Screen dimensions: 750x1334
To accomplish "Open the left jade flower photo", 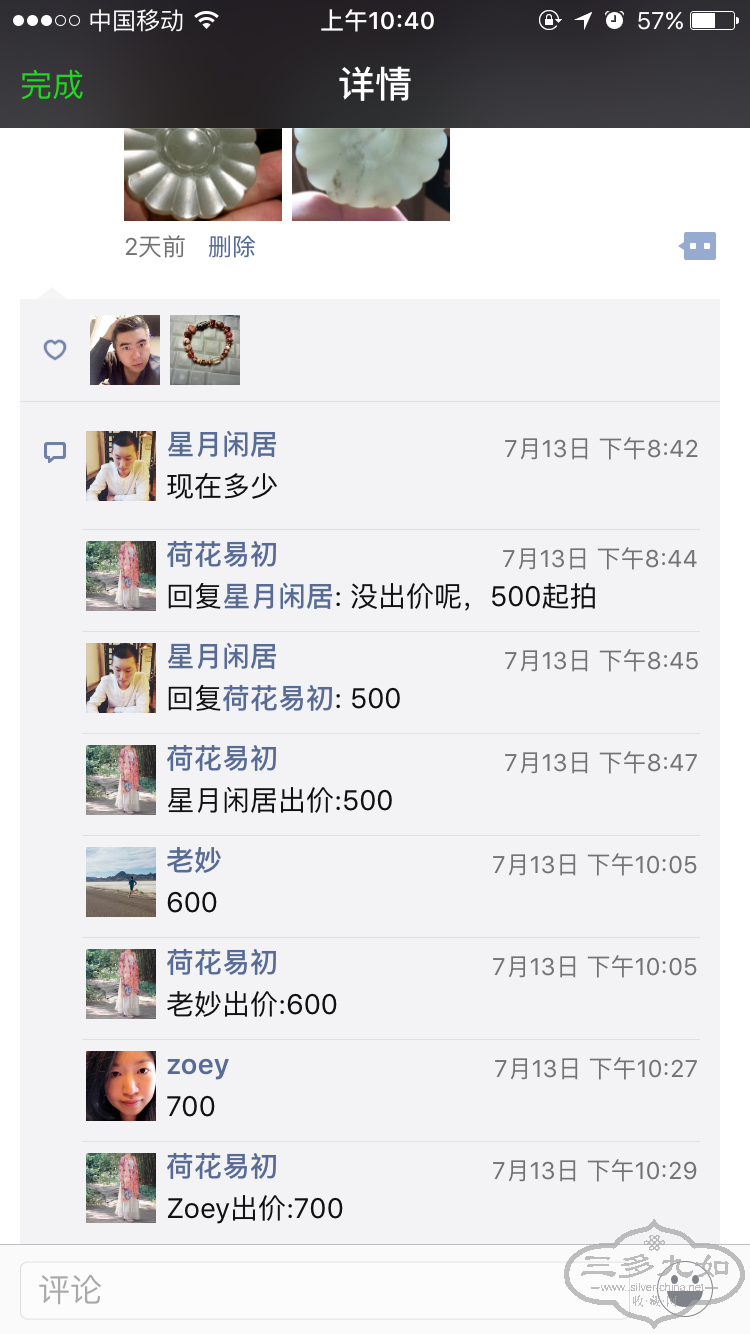I will click(203, 174).
